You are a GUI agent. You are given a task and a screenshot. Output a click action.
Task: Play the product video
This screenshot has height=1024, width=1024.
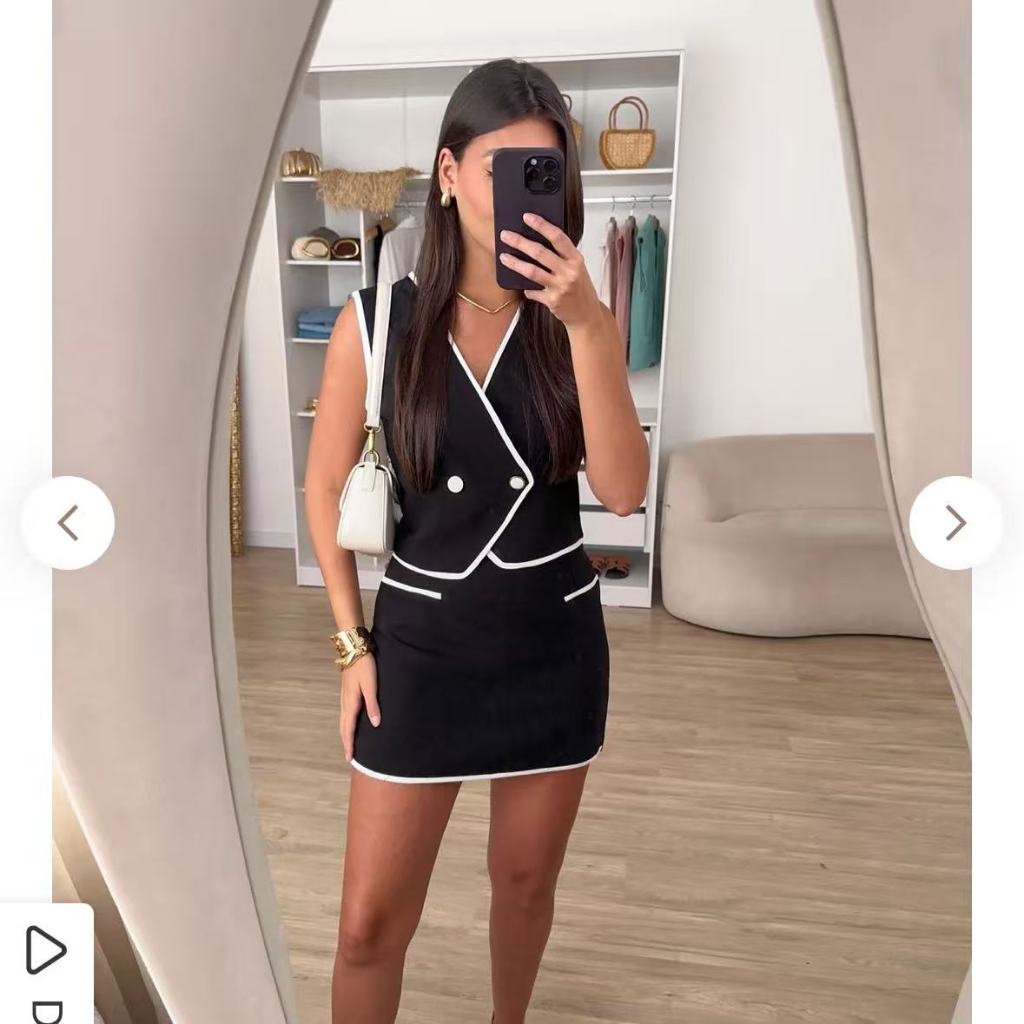45,949
